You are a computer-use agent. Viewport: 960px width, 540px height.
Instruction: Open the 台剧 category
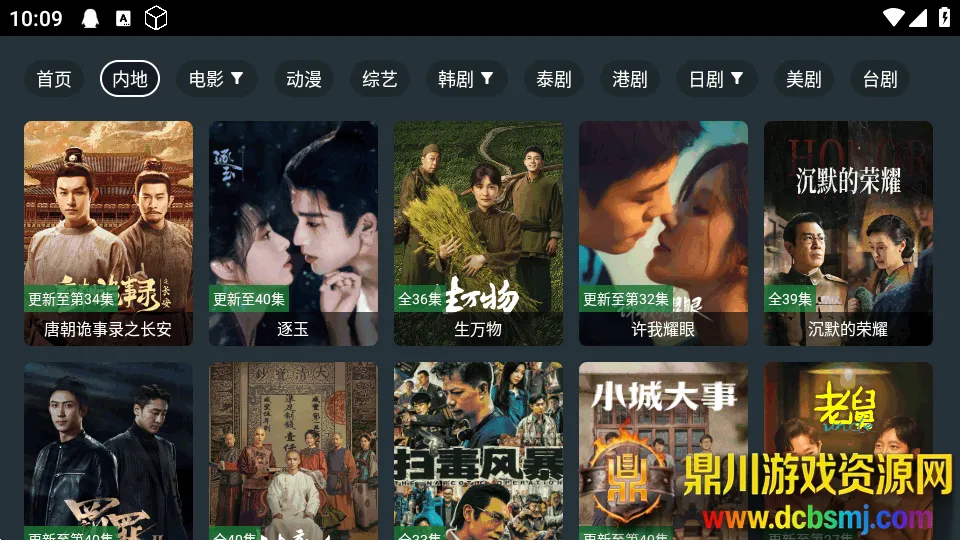tap(880, 79)
